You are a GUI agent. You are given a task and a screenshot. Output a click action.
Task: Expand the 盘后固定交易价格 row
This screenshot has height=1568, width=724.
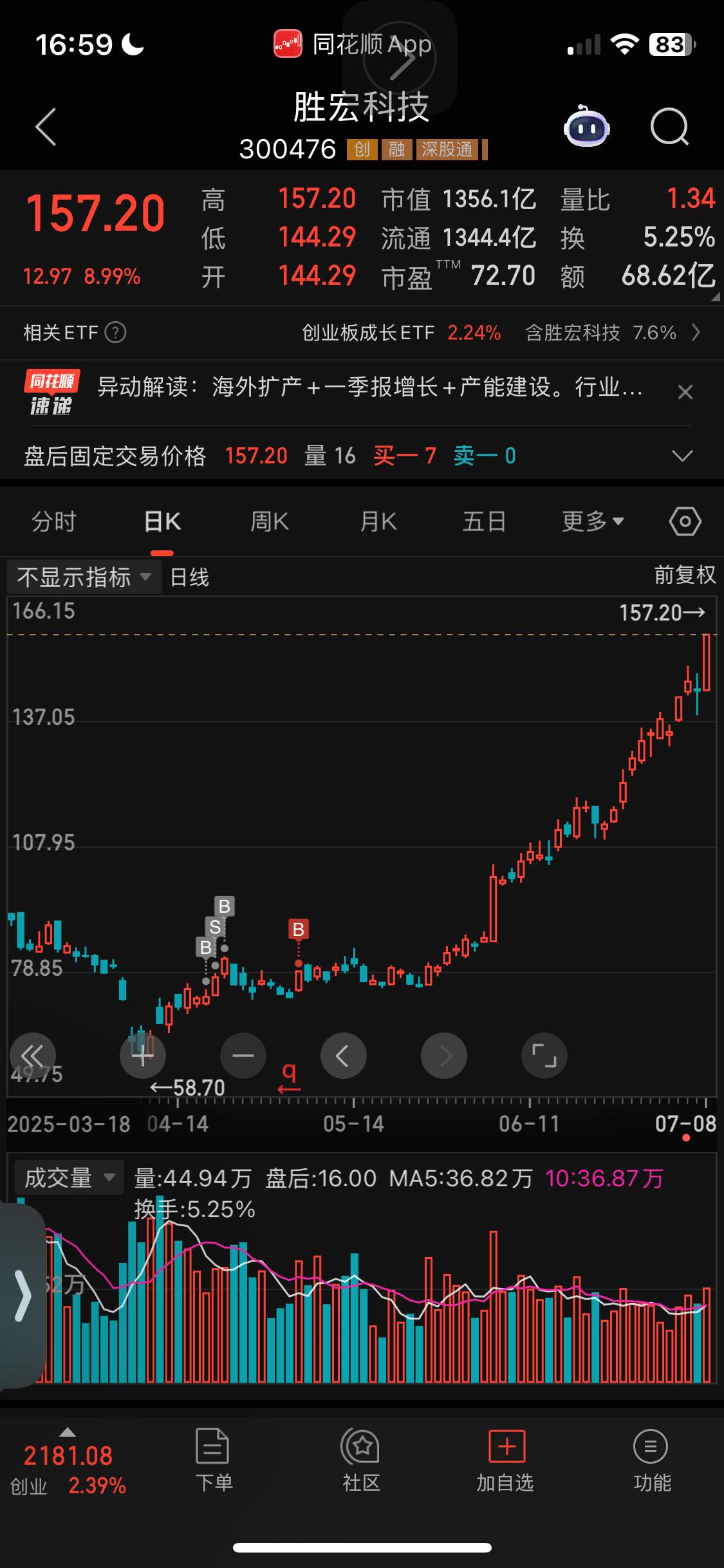coord(682,456)
